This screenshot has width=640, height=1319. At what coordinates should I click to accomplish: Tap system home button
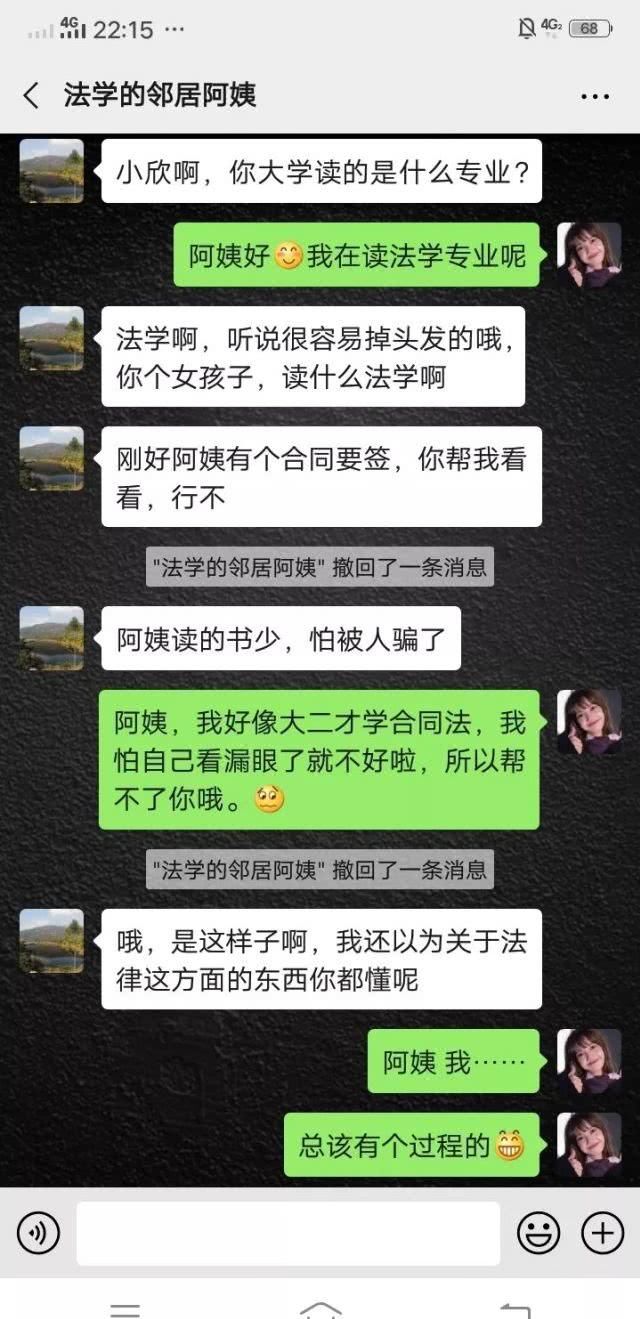point(320,1308)
